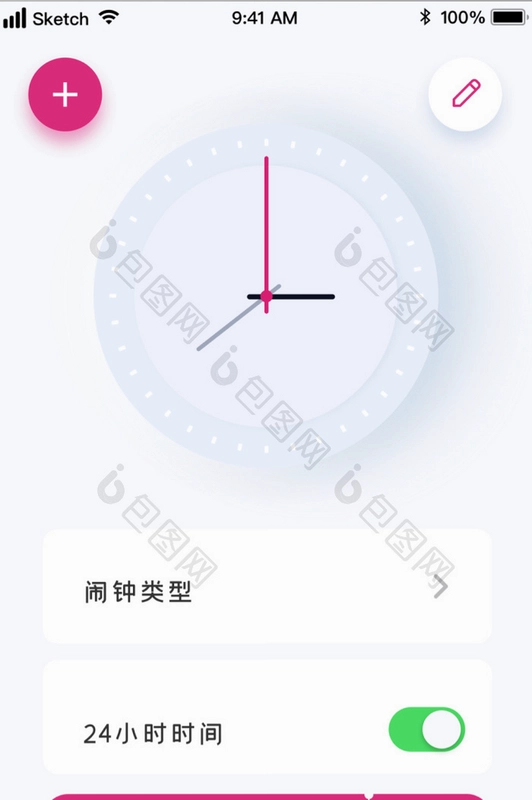The image size is (532, 800).
Task: Tap the pink plus button to add an alarm
Action: [x=65, y=94]
